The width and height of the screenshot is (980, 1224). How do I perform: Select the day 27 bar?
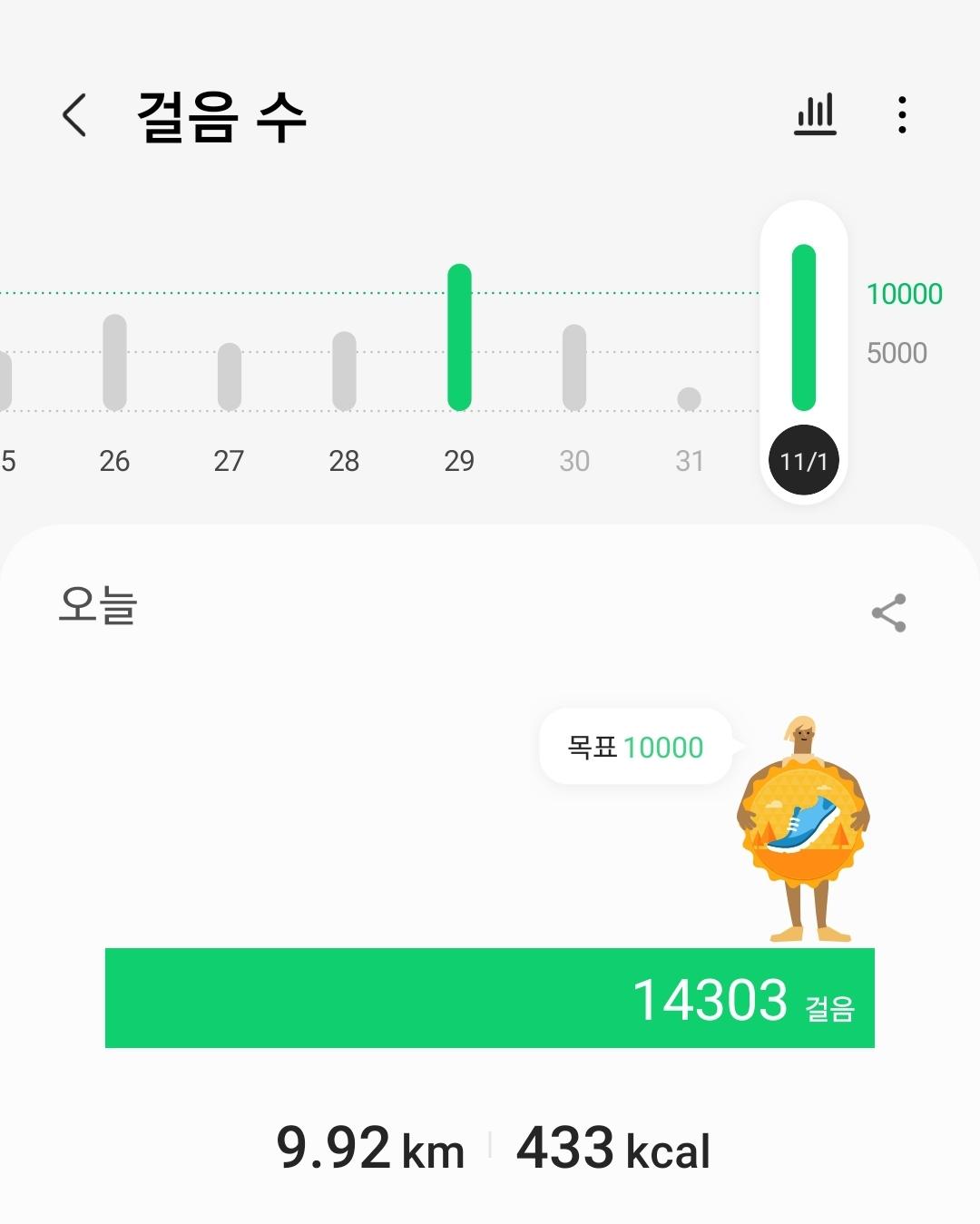[230, 377]
